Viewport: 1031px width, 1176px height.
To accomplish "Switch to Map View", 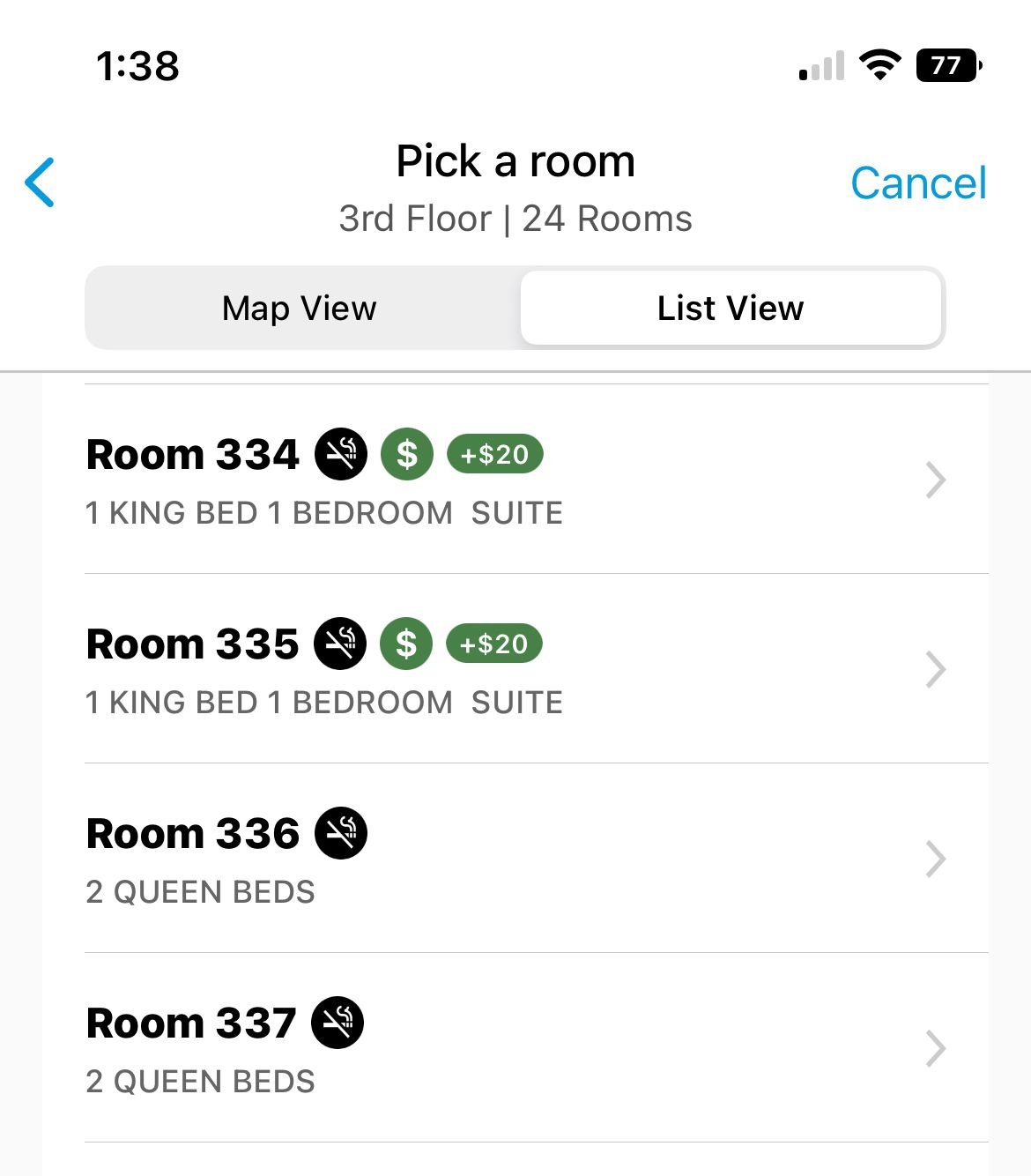I will 300,308.
